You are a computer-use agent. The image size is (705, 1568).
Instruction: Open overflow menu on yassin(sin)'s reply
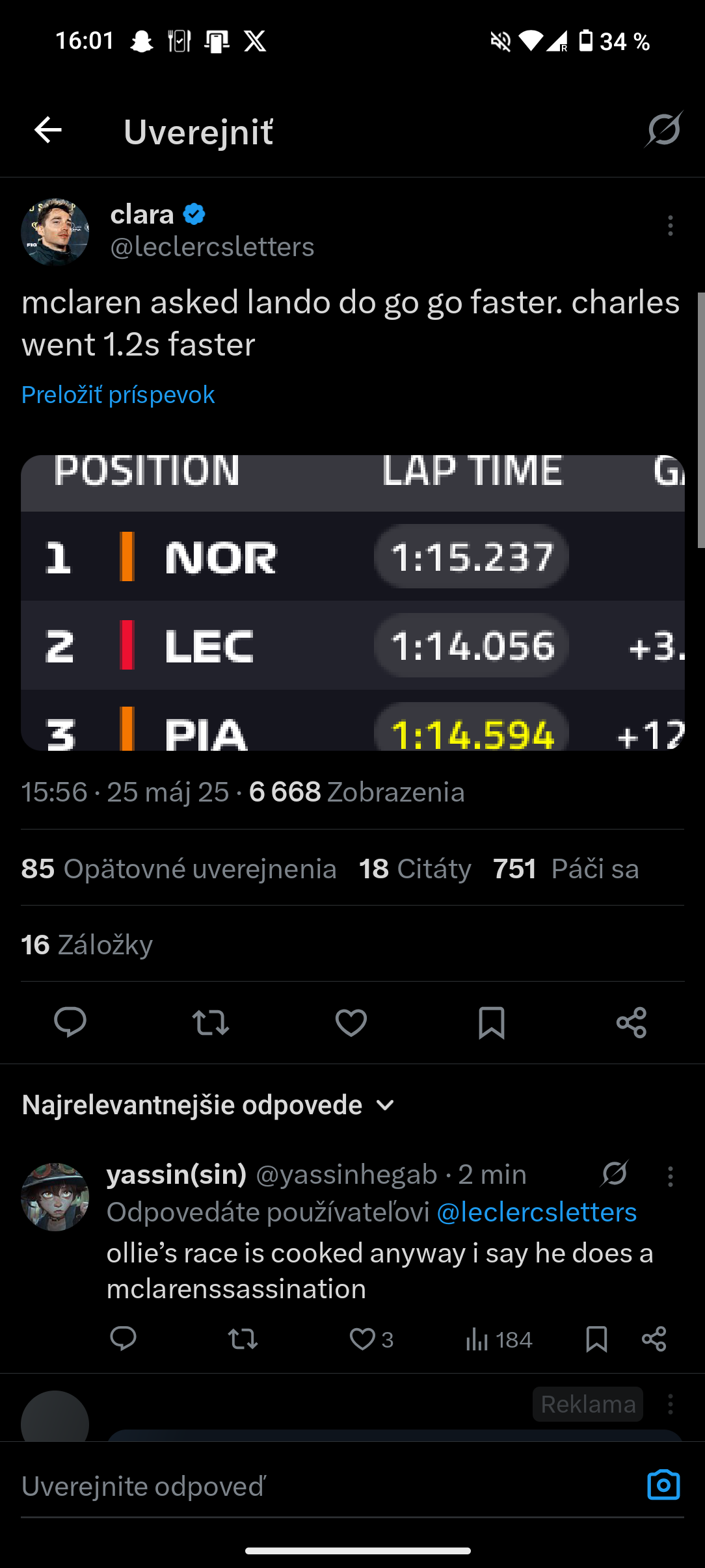[670, 1176]
